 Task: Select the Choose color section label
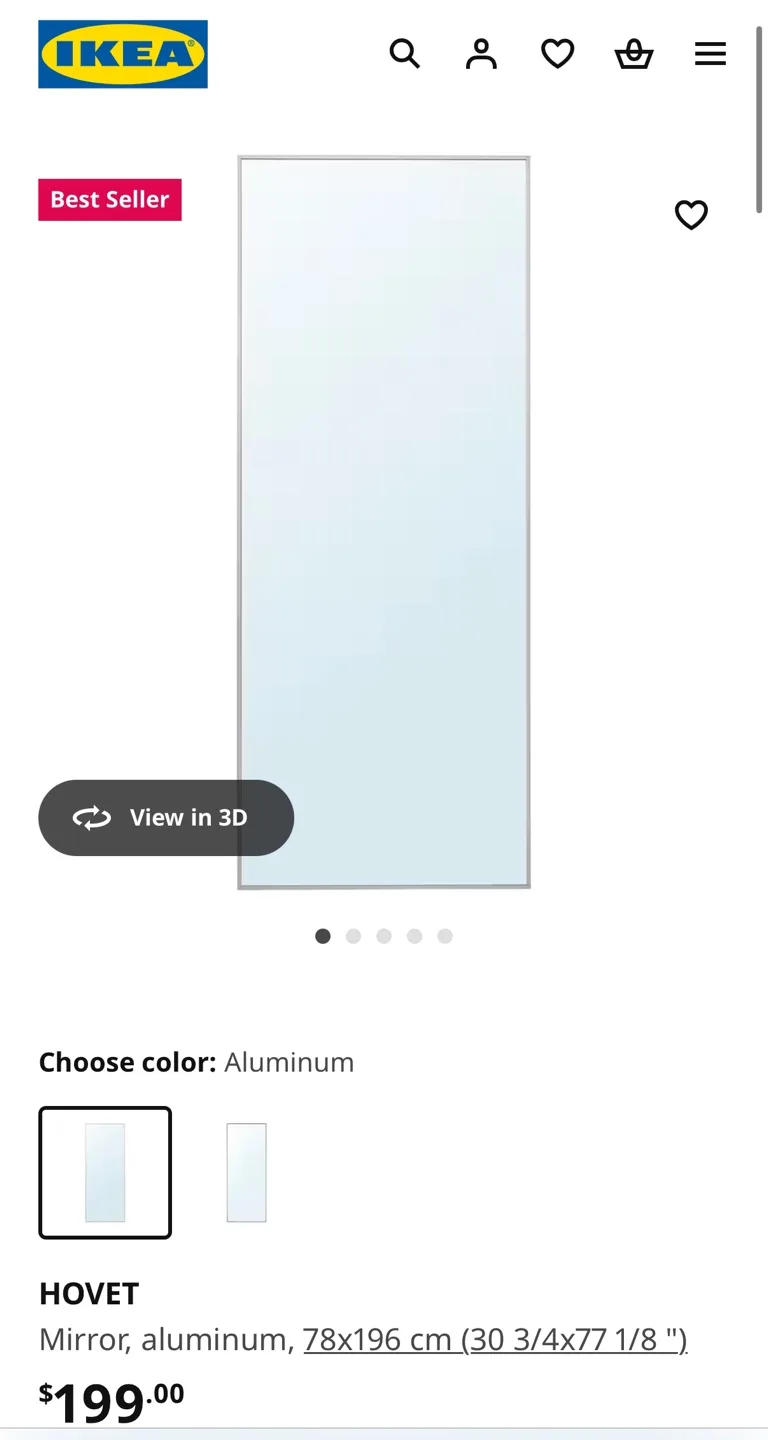tap(126, 1062)
